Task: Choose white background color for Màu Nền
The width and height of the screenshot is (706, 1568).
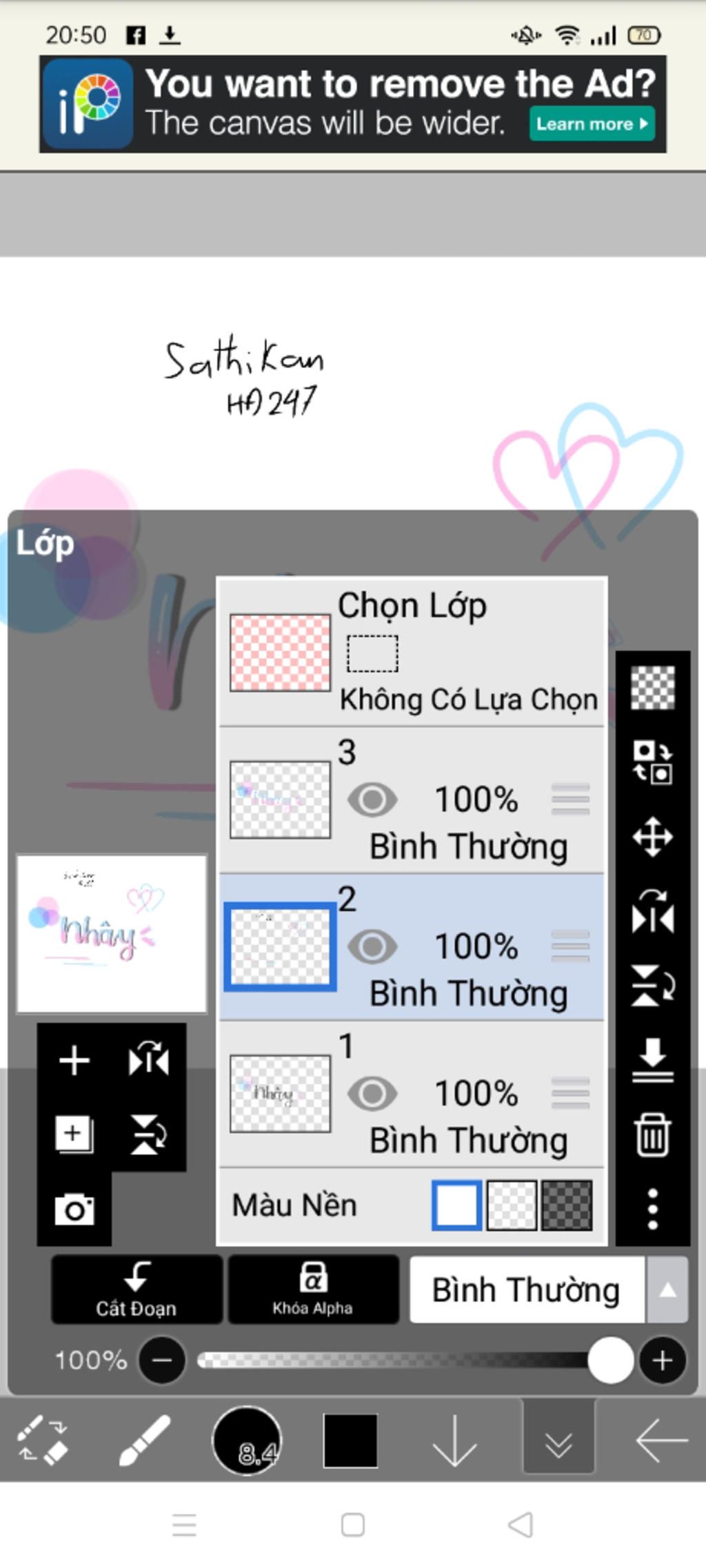Action: (456, 1205)
